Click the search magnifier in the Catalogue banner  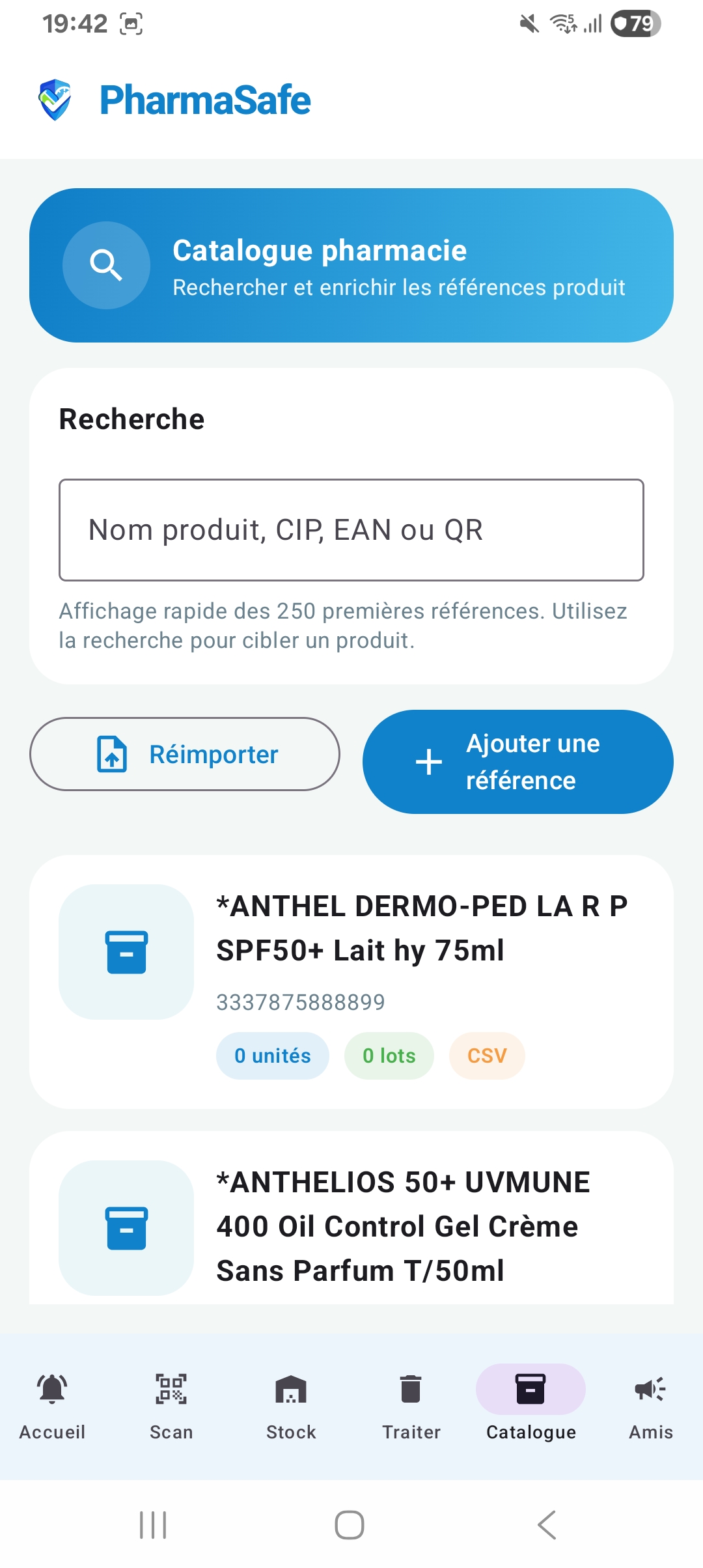click(x=106, y=265)
